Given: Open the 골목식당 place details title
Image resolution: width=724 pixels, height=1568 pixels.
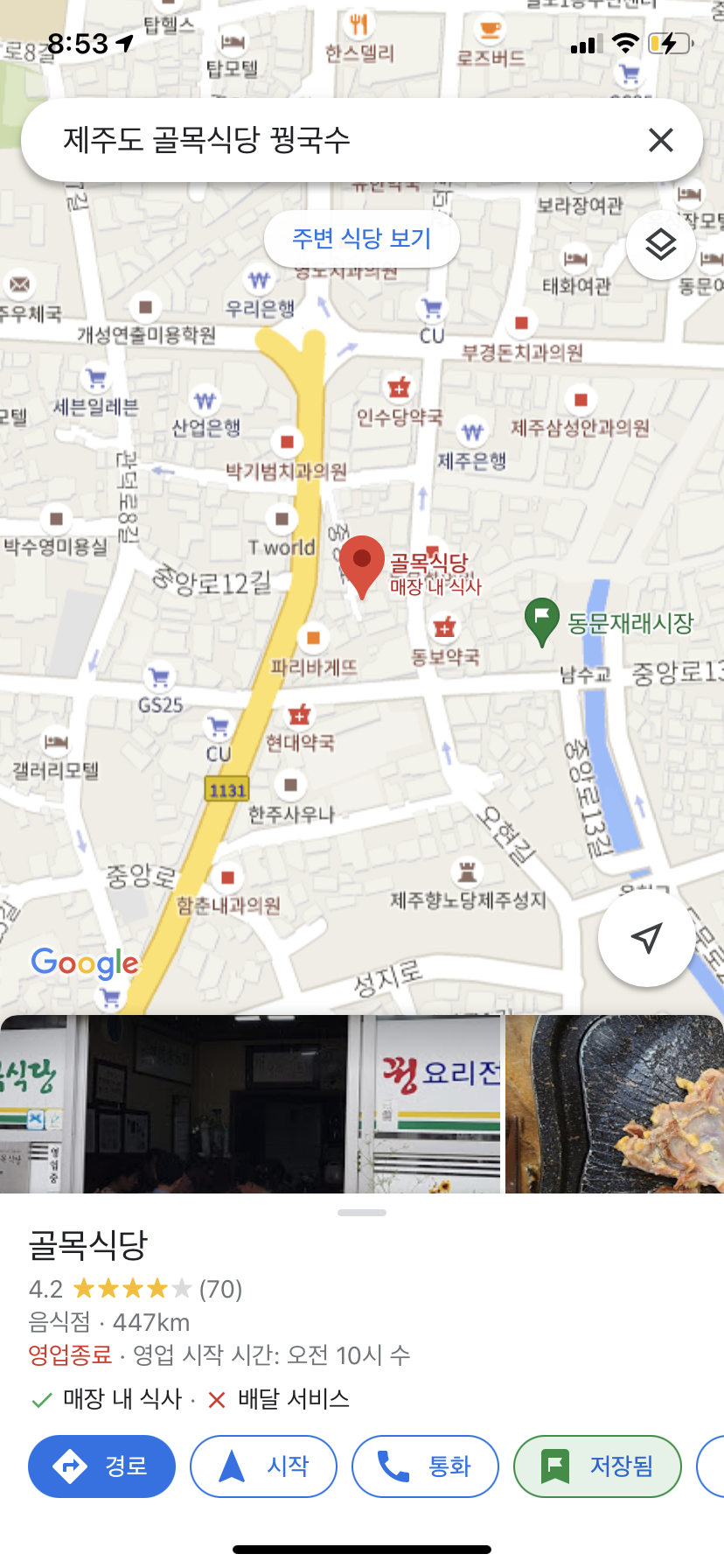Looking at the screenshot, I should coord(88,1244).
